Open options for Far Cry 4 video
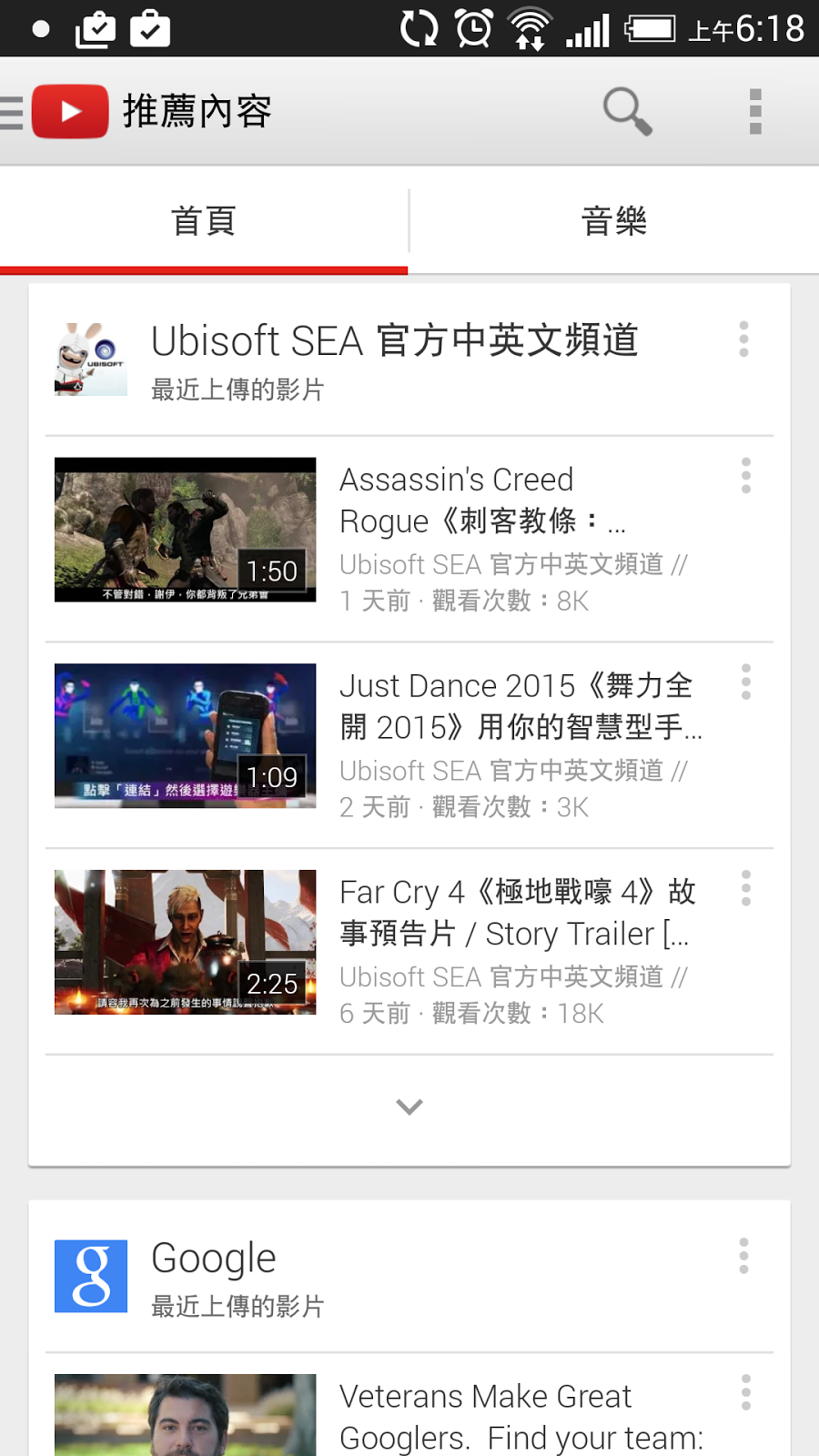 745,888
